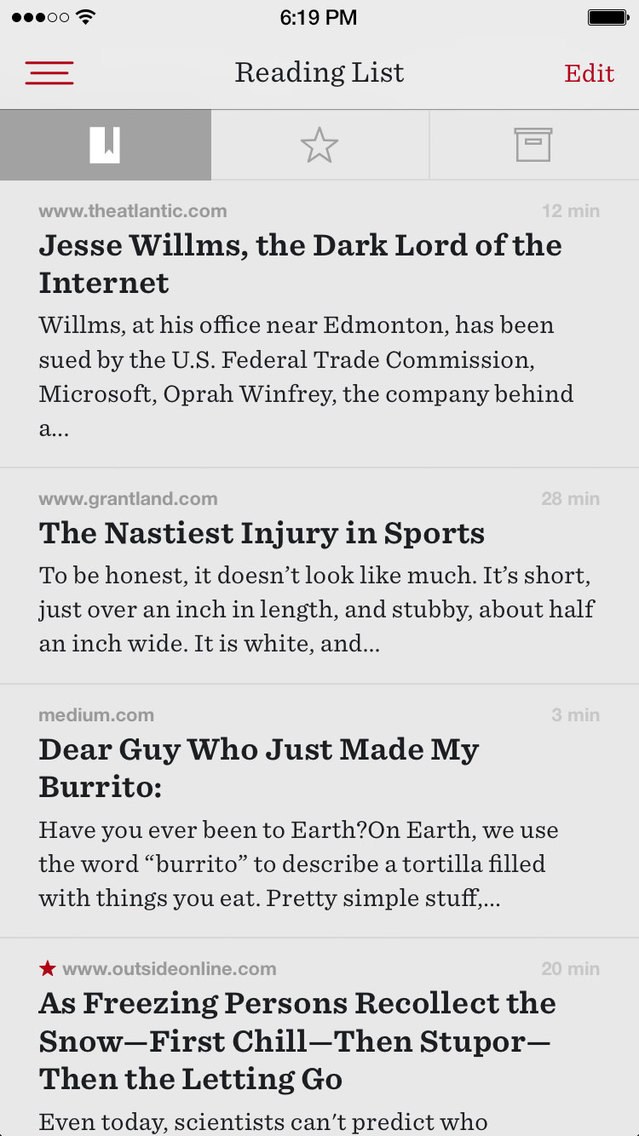Open the hamburger drawer menu
The image size is (639, 1136).
click(x=49, y=73)
